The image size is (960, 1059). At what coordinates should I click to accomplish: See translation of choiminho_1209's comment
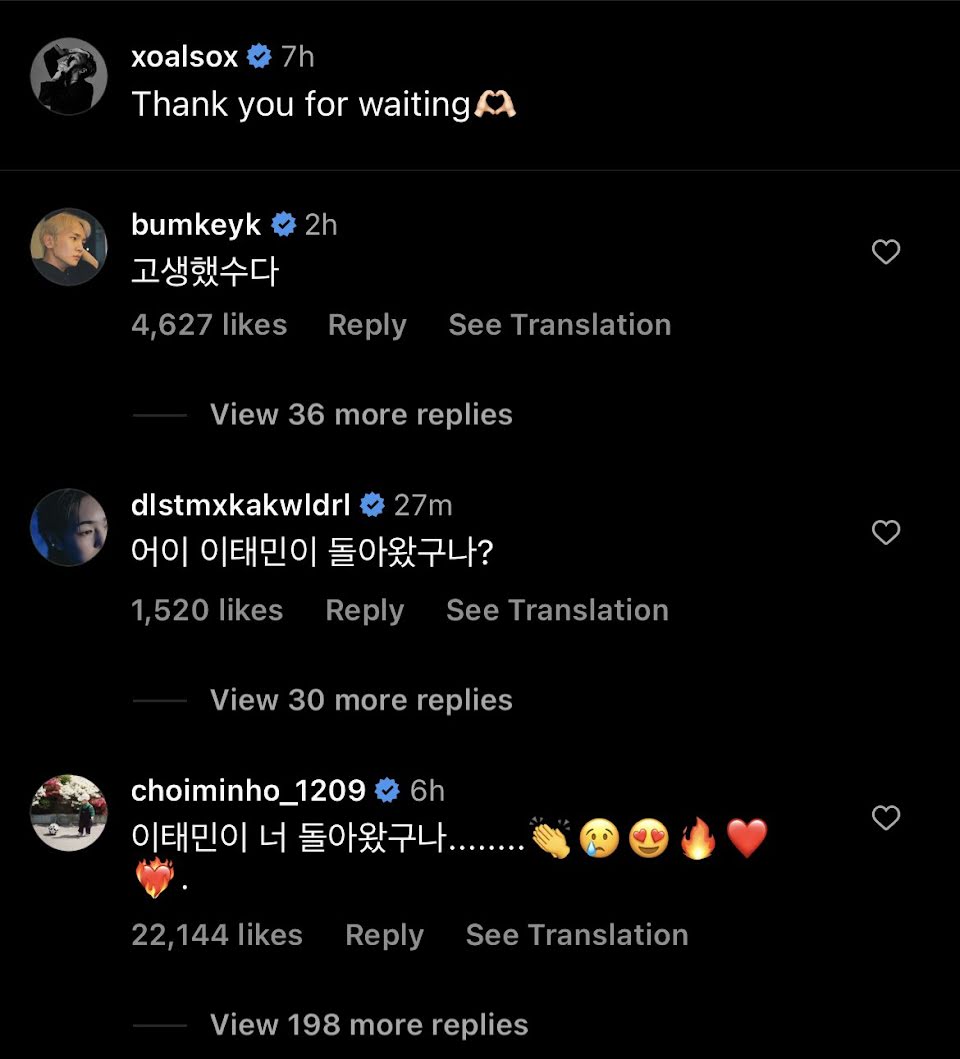tap(577, 935)
